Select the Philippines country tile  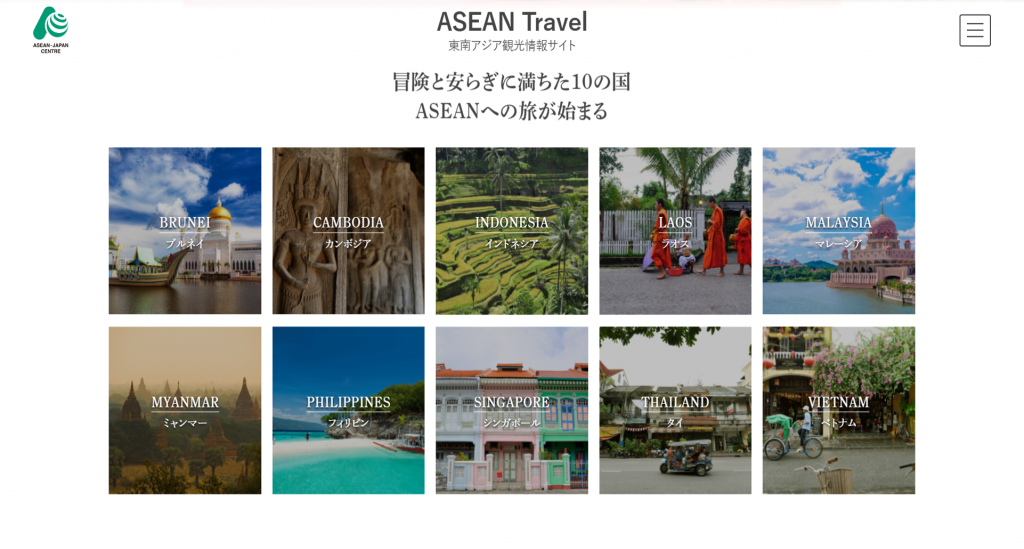(348, 410)
